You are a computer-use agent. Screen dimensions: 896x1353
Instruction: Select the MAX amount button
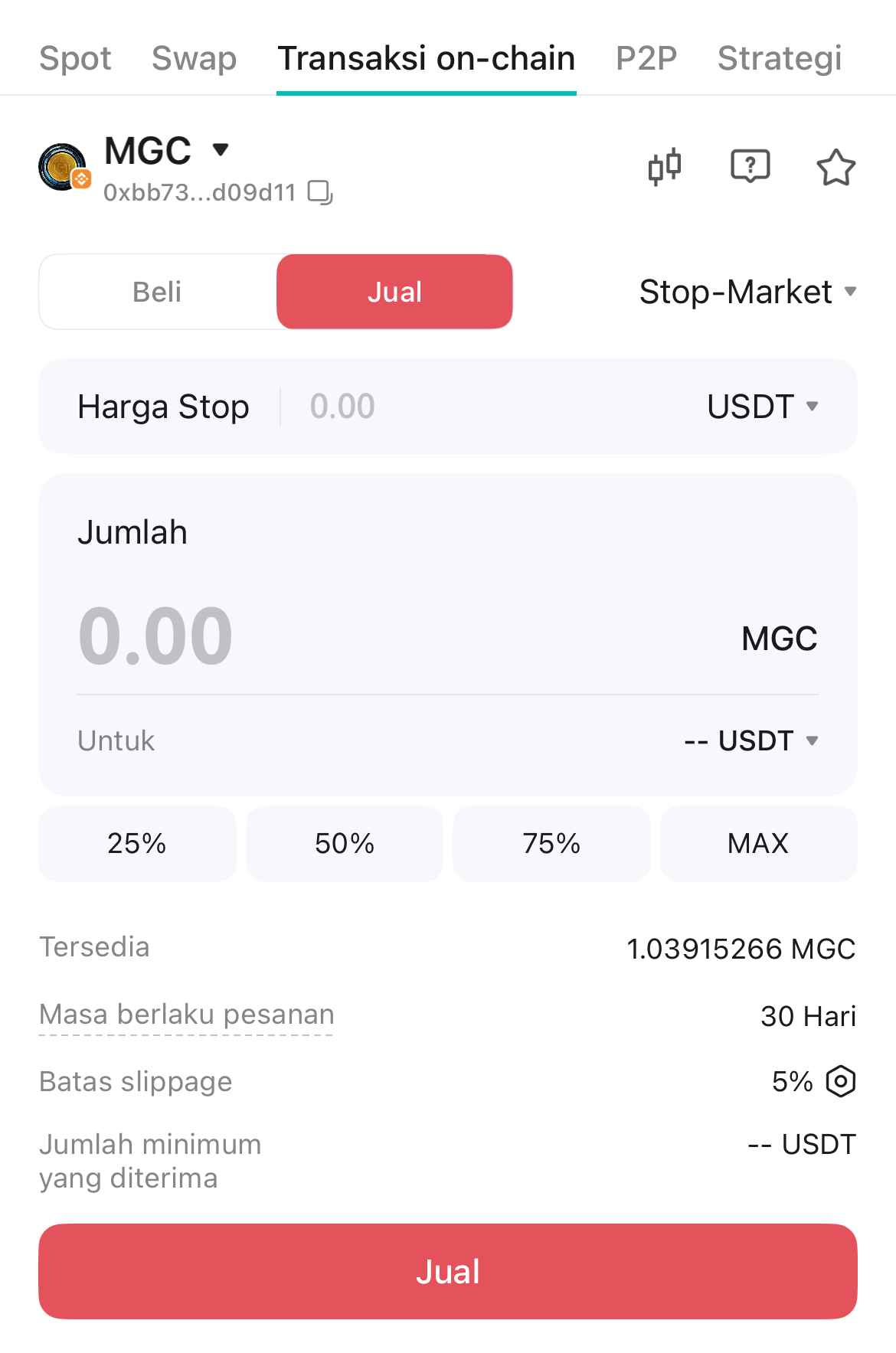759,843
